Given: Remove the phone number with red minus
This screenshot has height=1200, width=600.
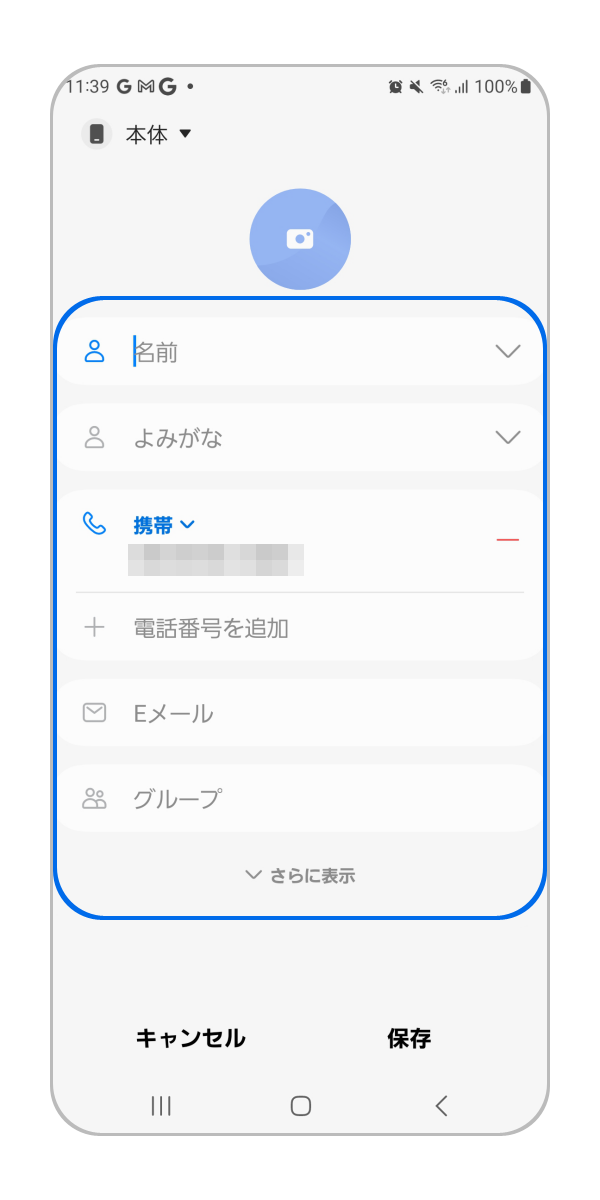Looking at the screenshot, I should pos(508,540).
